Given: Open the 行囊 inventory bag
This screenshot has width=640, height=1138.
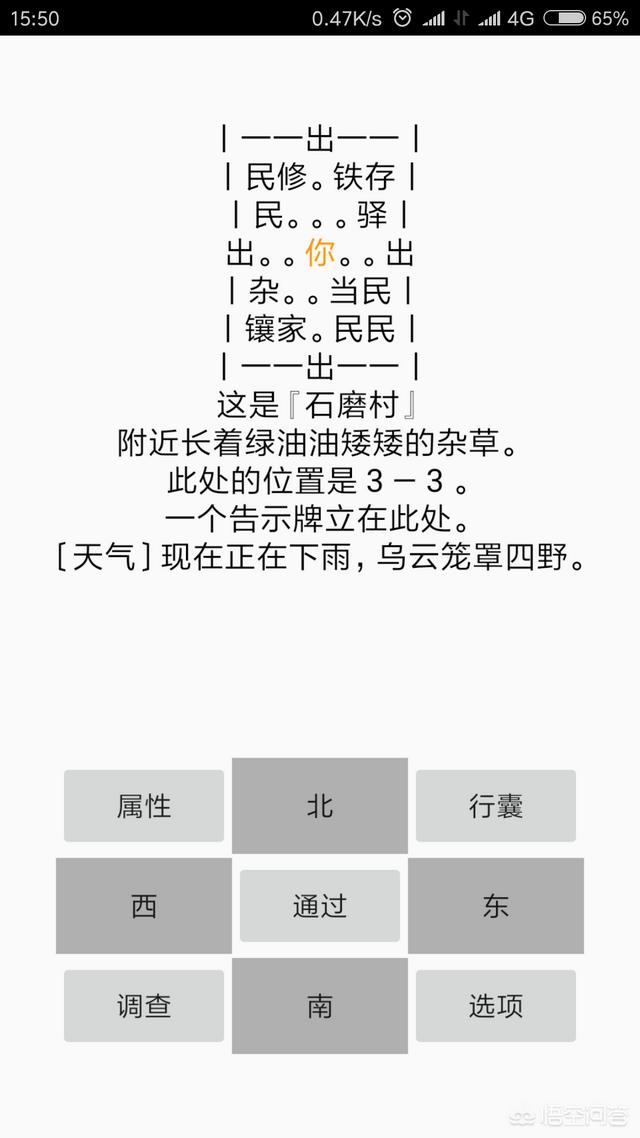Looking at the screenshot, I should coord(496,806).
